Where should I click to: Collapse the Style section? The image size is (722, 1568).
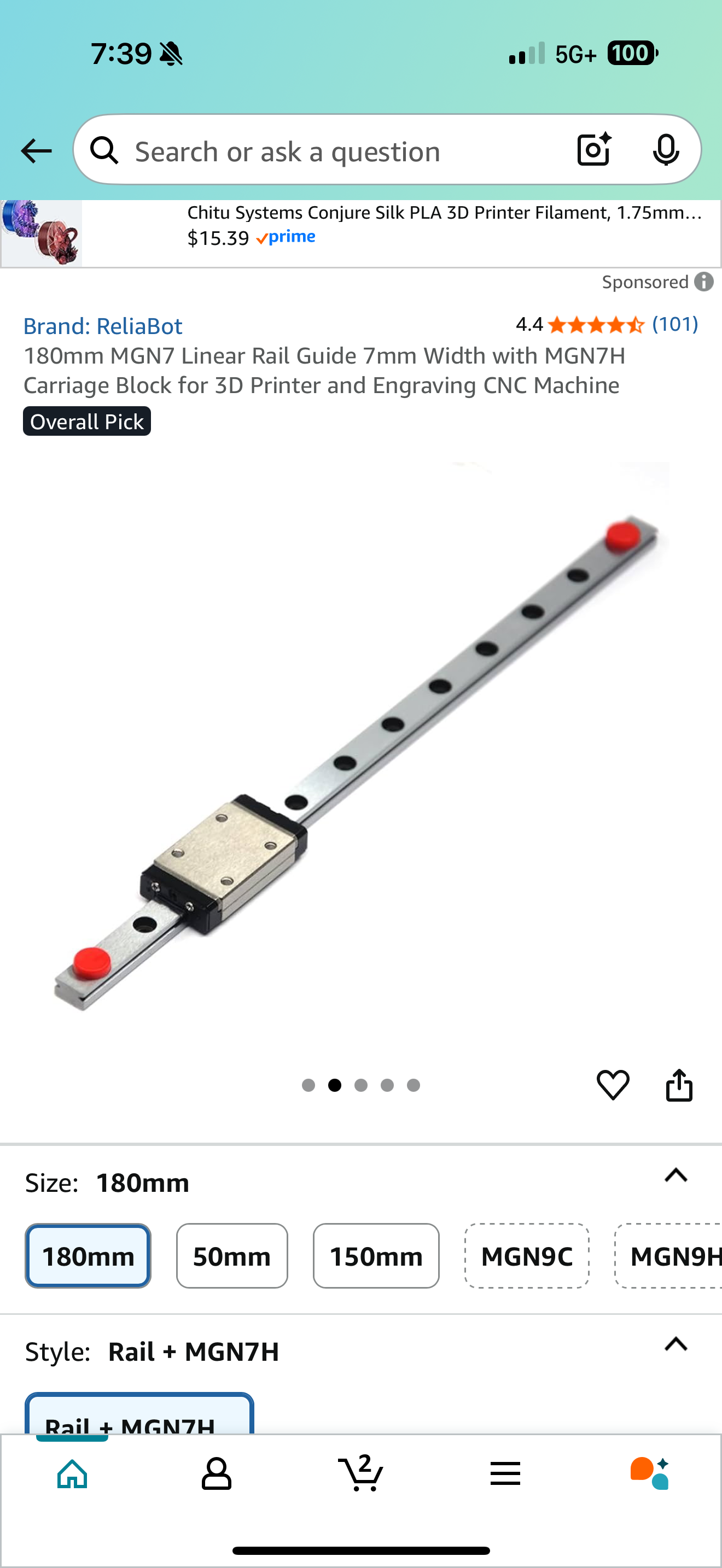coord(676,1344)
